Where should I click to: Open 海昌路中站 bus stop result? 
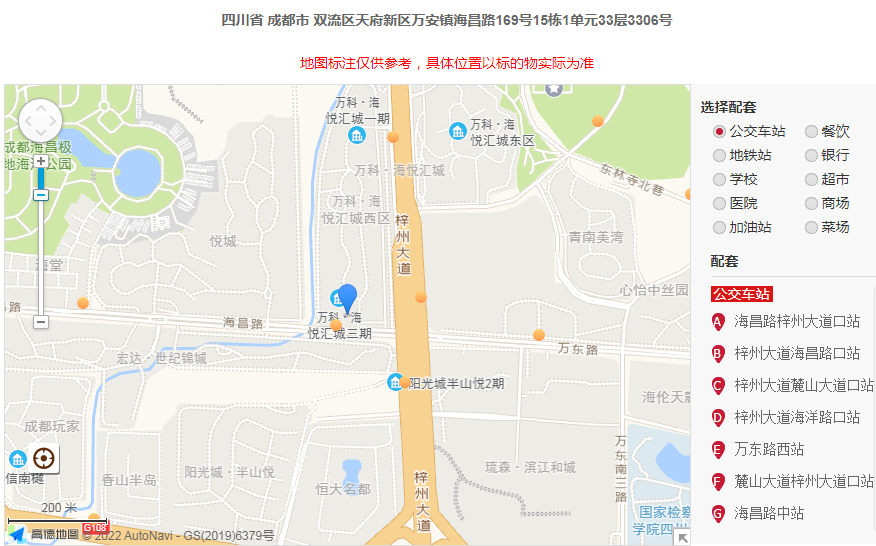coord(769,514)
